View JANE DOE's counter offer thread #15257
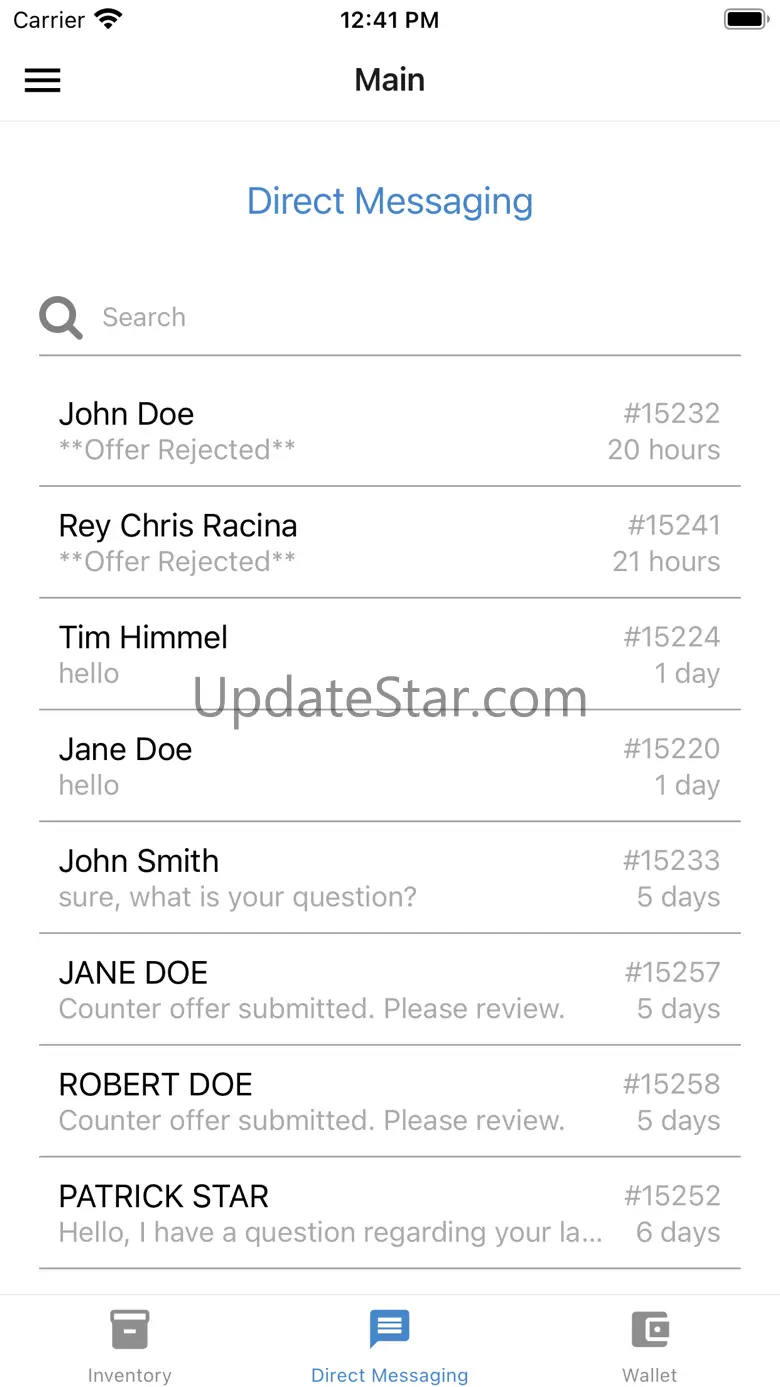780x1387 pixels. pyautogui.click(x=390, y=990)
